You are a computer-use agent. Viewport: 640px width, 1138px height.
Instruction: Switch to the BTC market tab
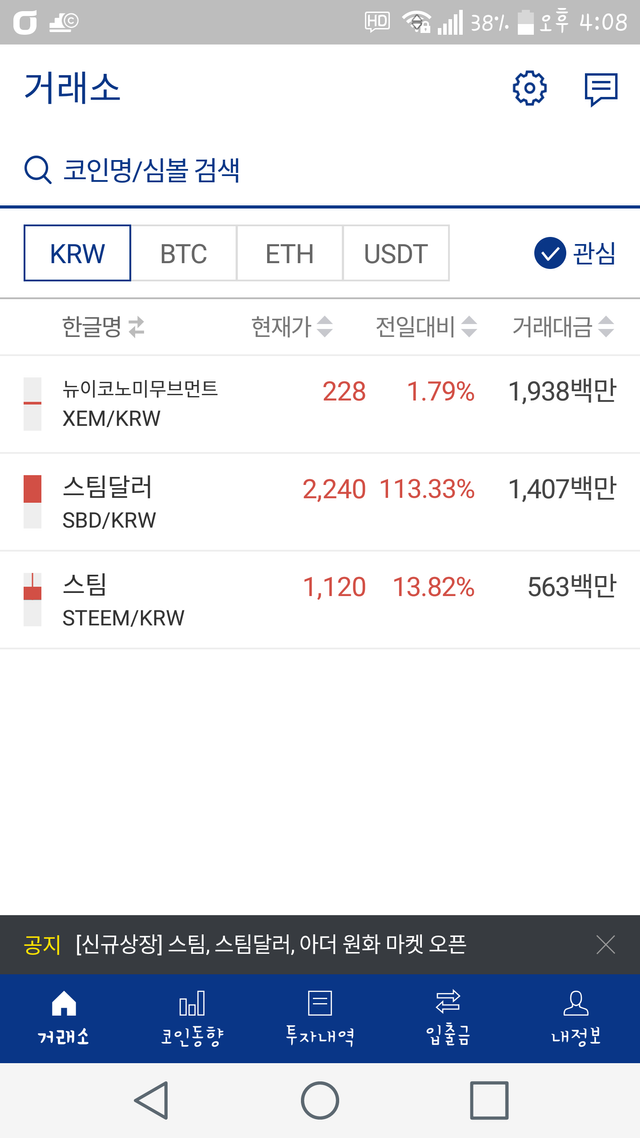184,253
